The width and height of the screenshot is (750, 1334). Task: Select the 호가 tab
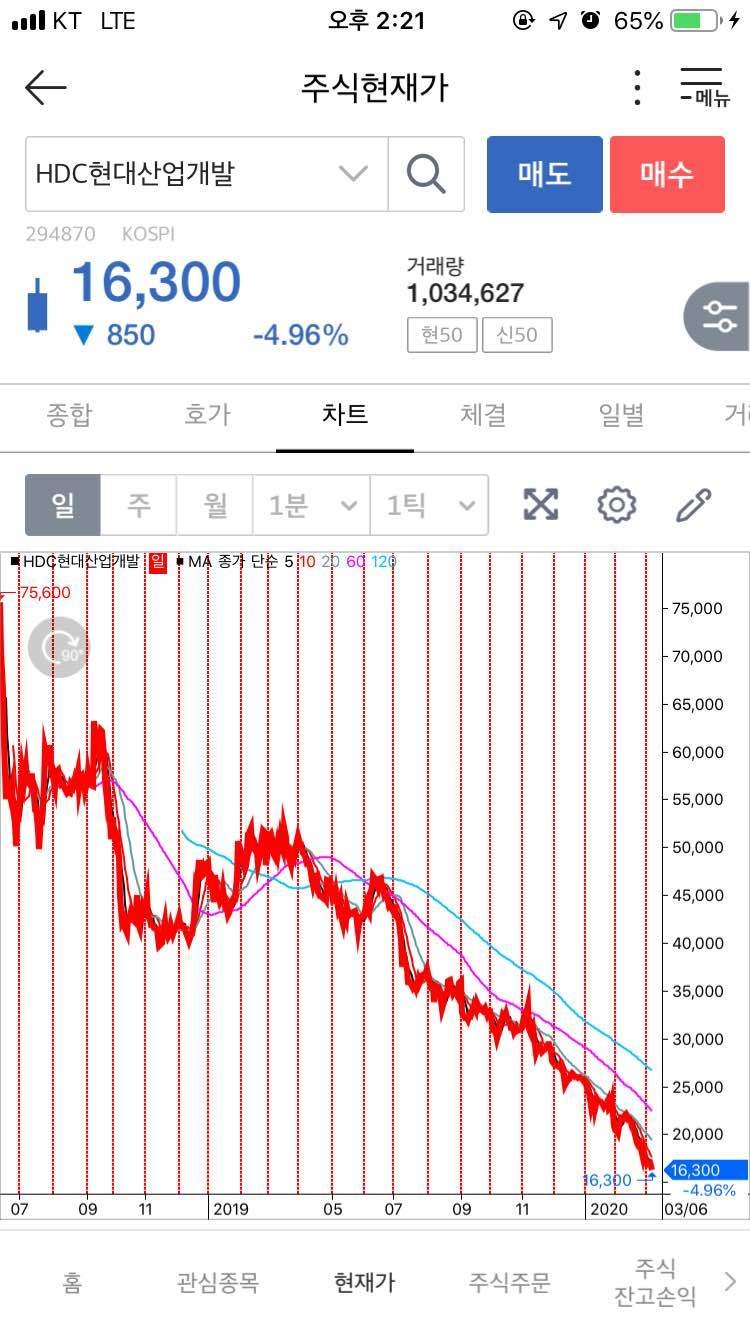point(206,416)
